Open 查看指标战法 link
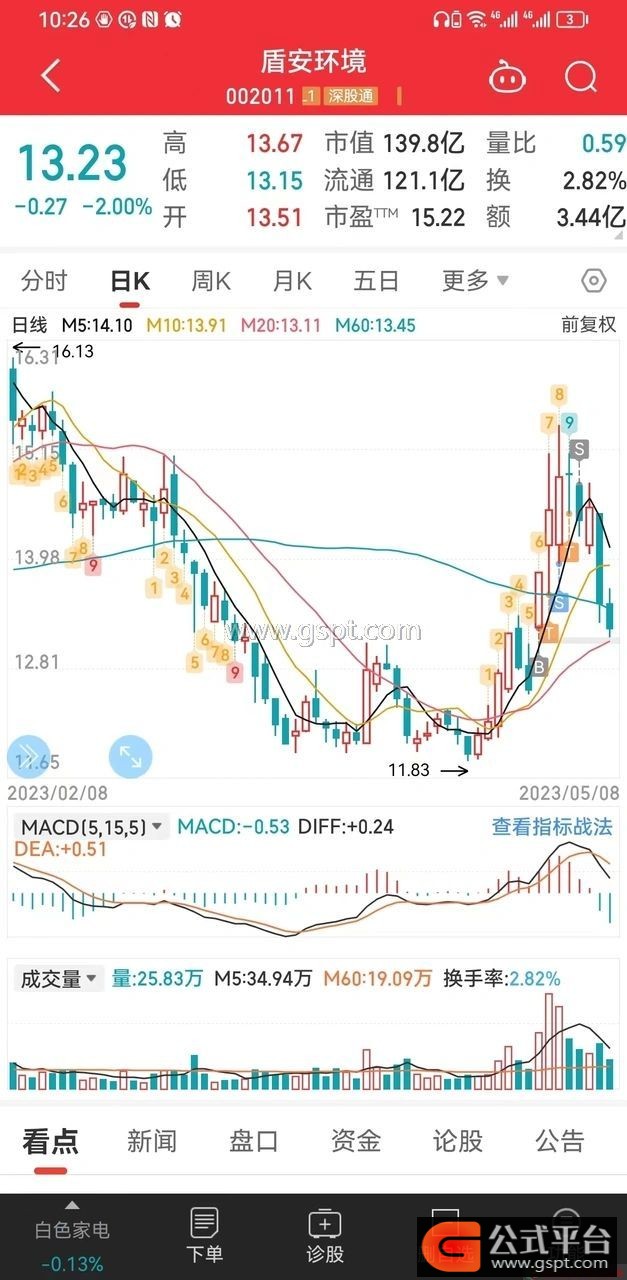 click(x=552, y=827)
